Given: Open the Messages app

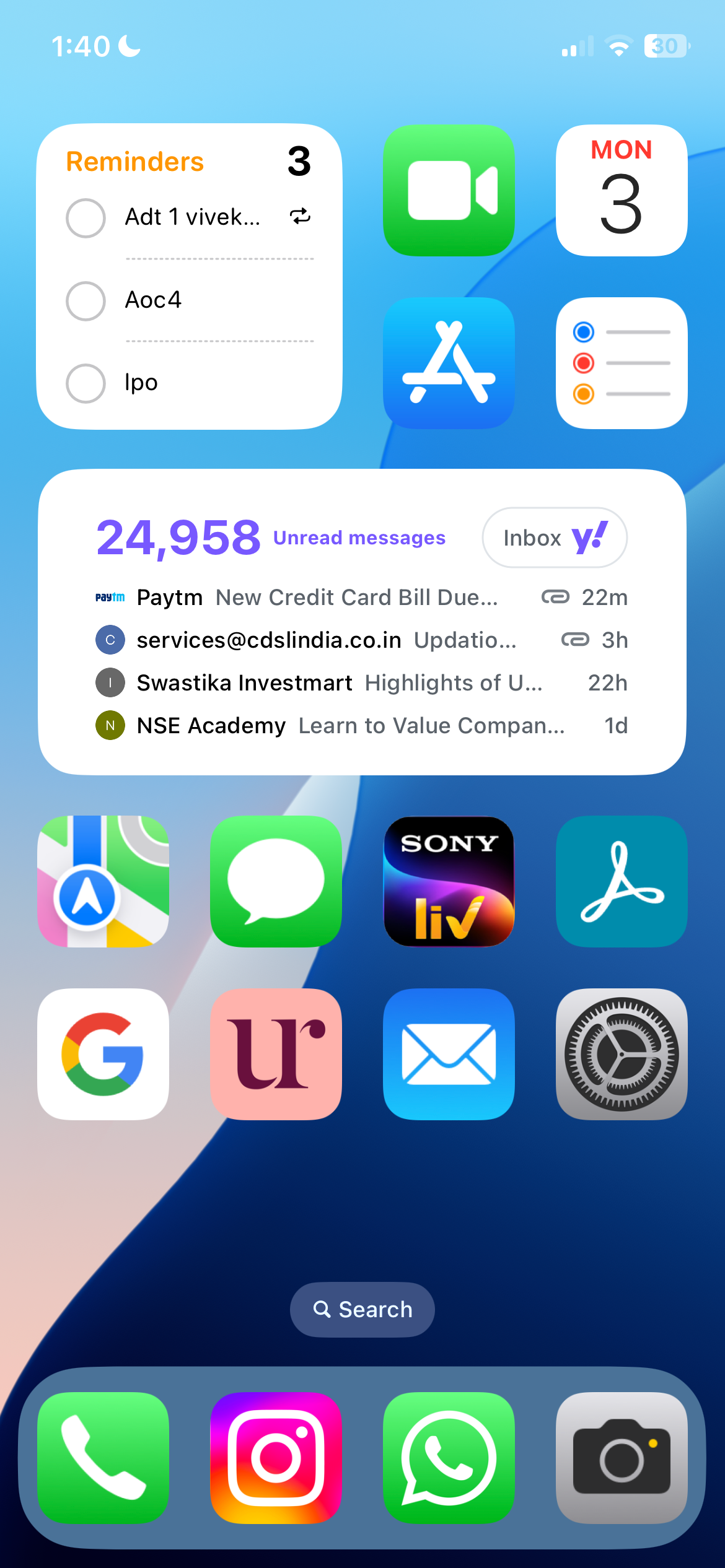Looking at the screenshot, I should (276, 881).
